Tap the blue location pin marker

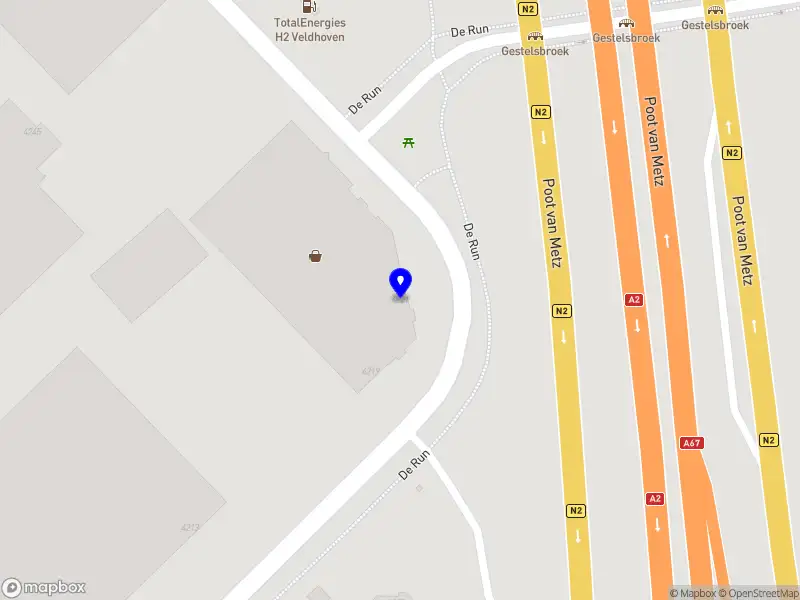(x=400, y=283)
